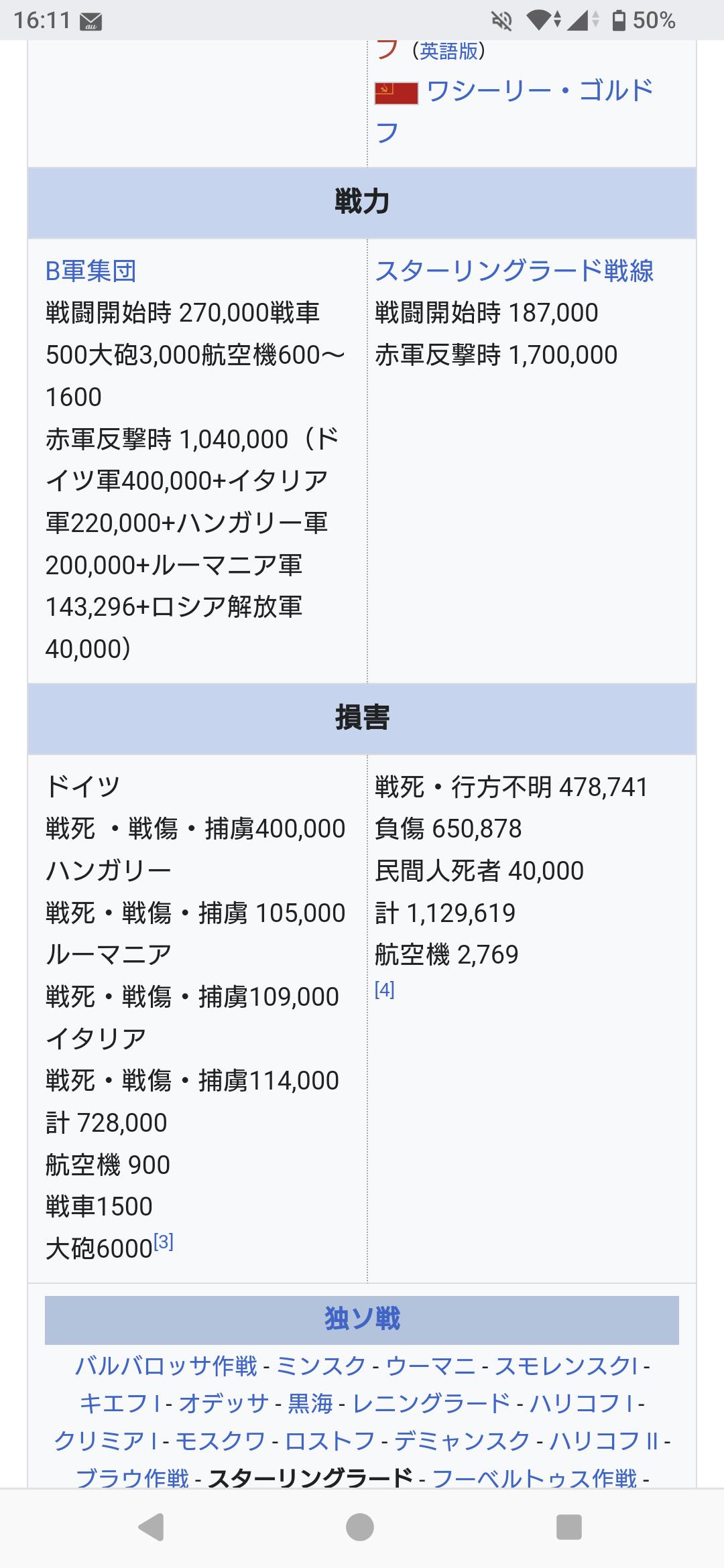Go to the home screen

click(360, 1527)
